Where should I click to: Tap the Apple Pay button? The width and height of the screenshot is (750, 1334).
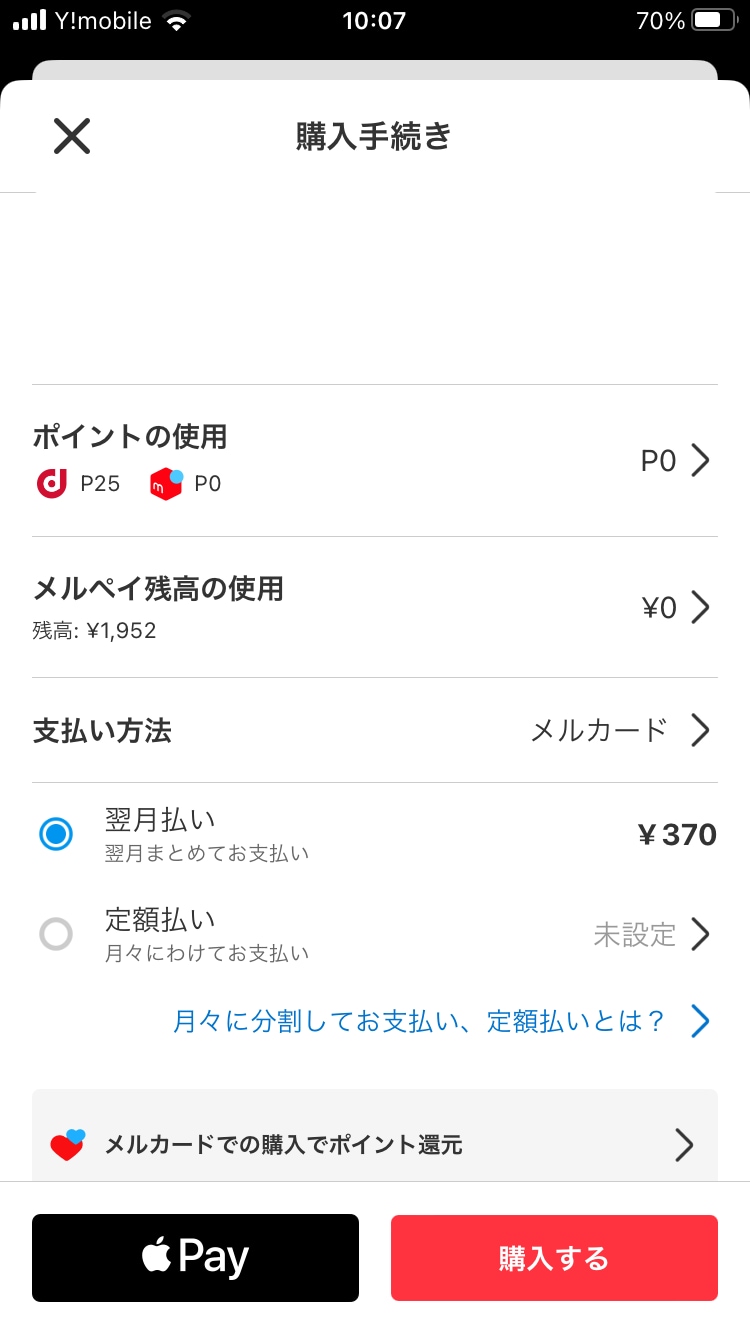[195, 1257]
